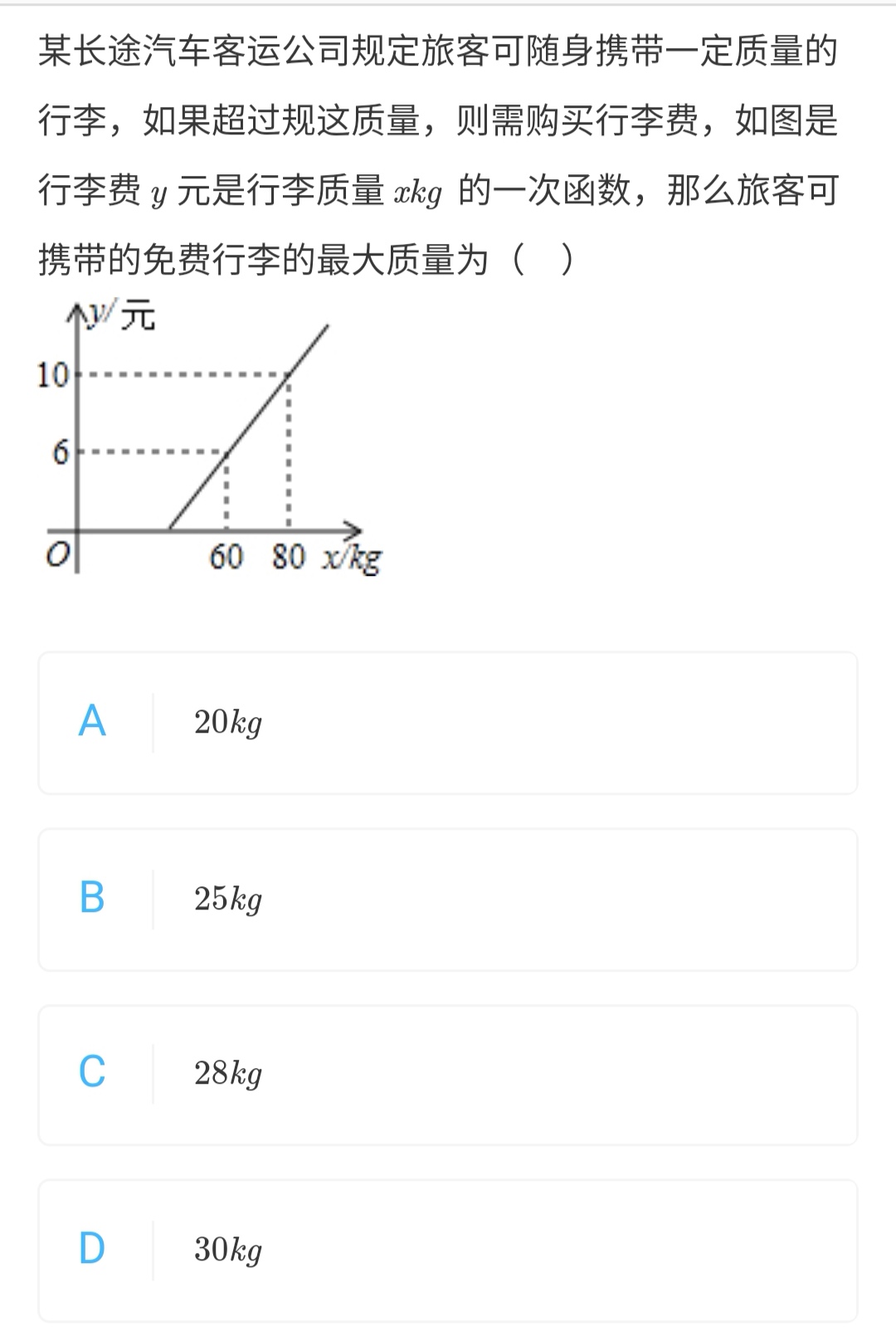Select answer option B, 25kg
The width and height of the screenshot is (896, 1327).
pyautogui.click(x=448, y=898)
